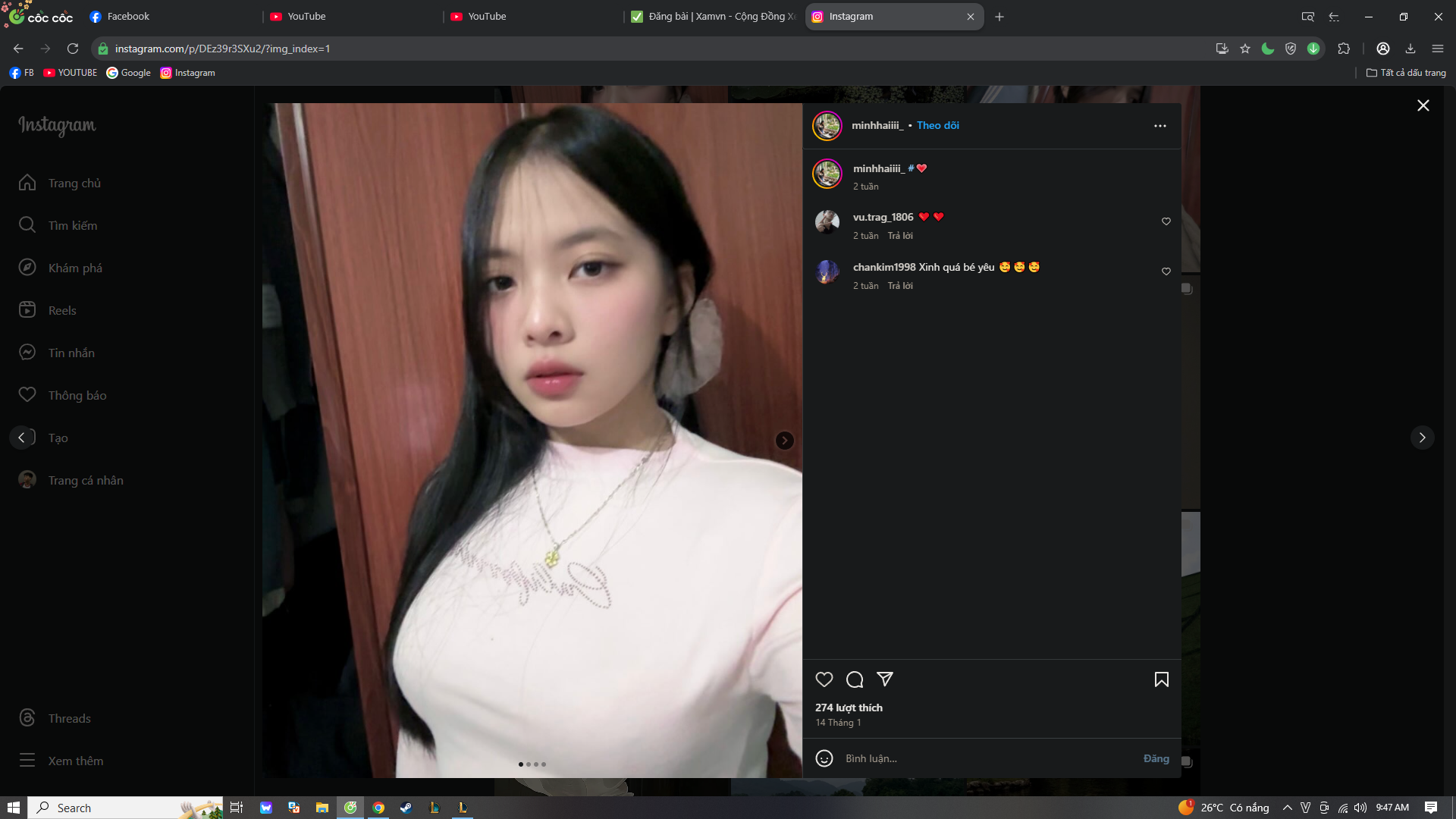The height and width of the screenshot is (819, 1456).
Task: Follow minhhaiiii_ via Theo dõi
Action: tap(937, 126)
